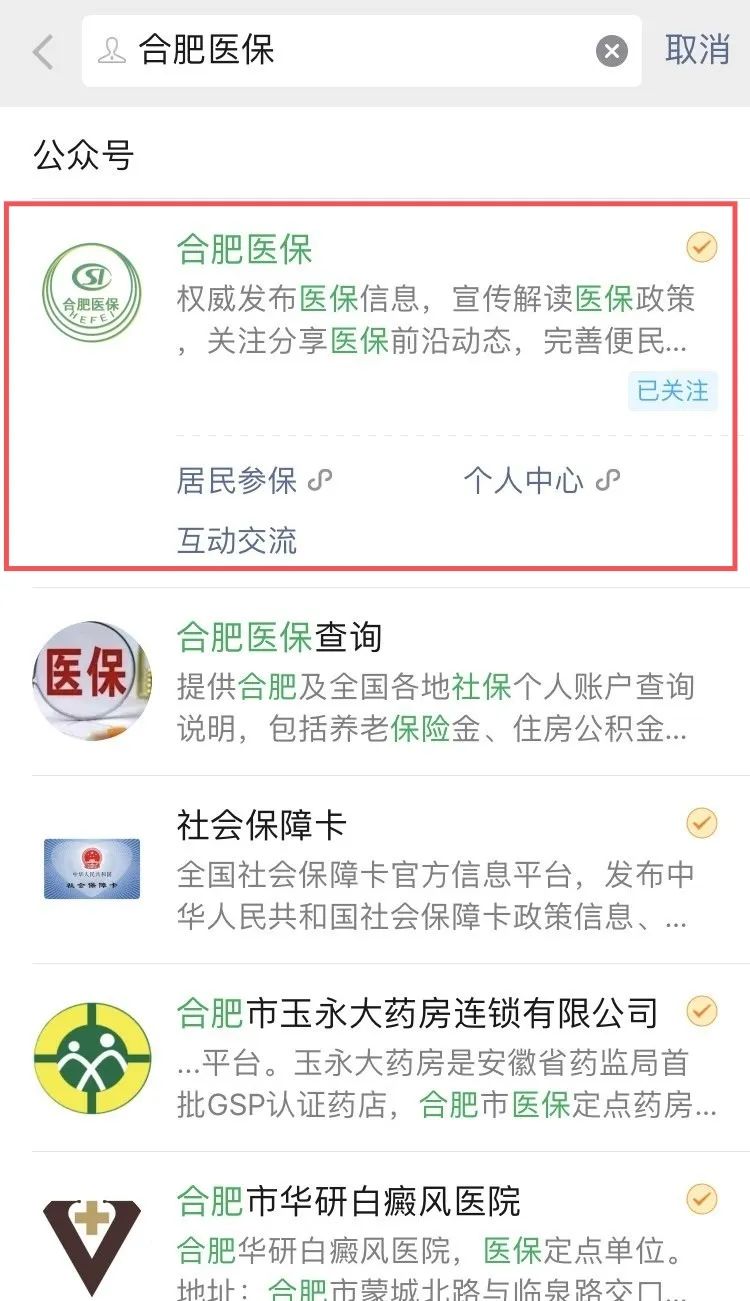Open the 合肥医保 official account
Screen dimensions: 750x1301
[245, 250]
